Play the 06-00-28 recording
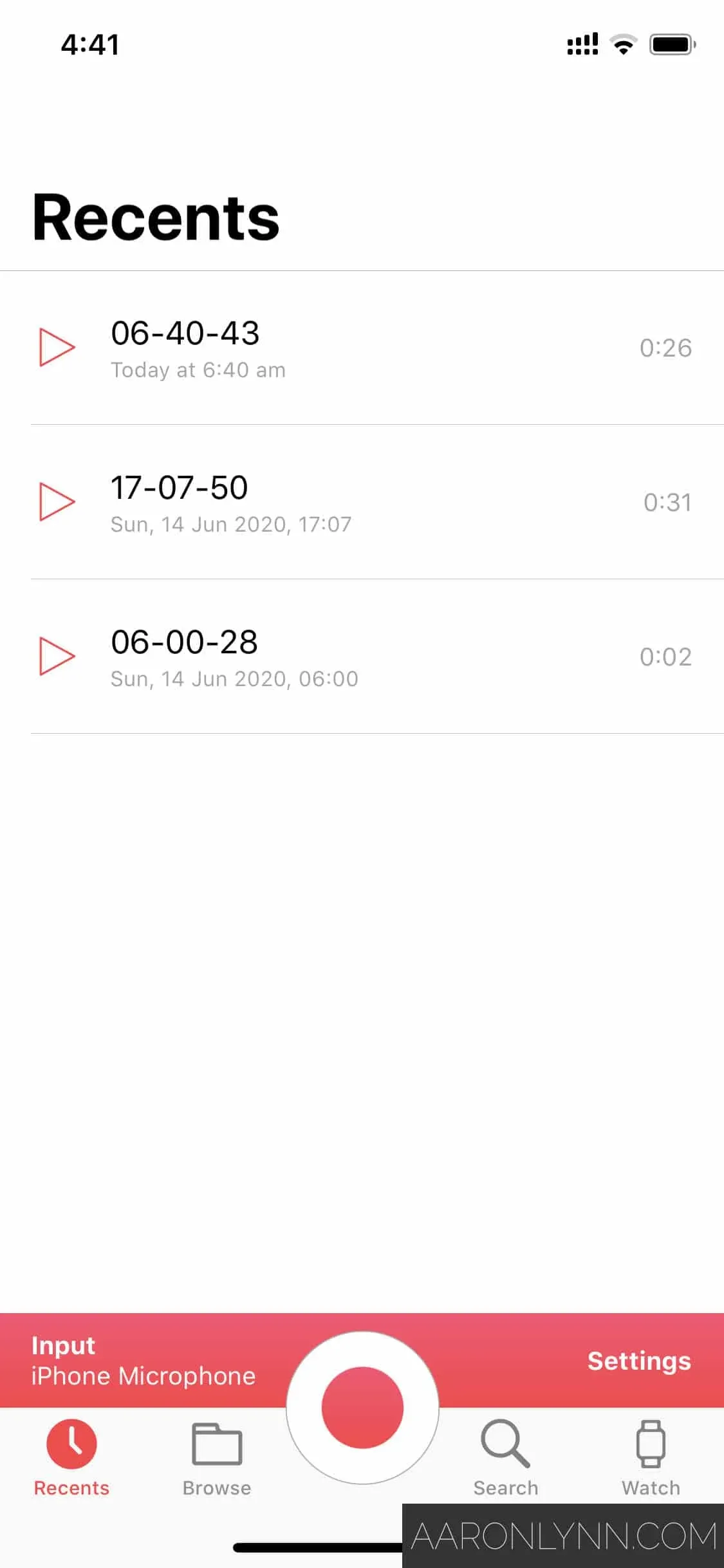This screenshot has height=1568, width=724. [x=57, y=657]
